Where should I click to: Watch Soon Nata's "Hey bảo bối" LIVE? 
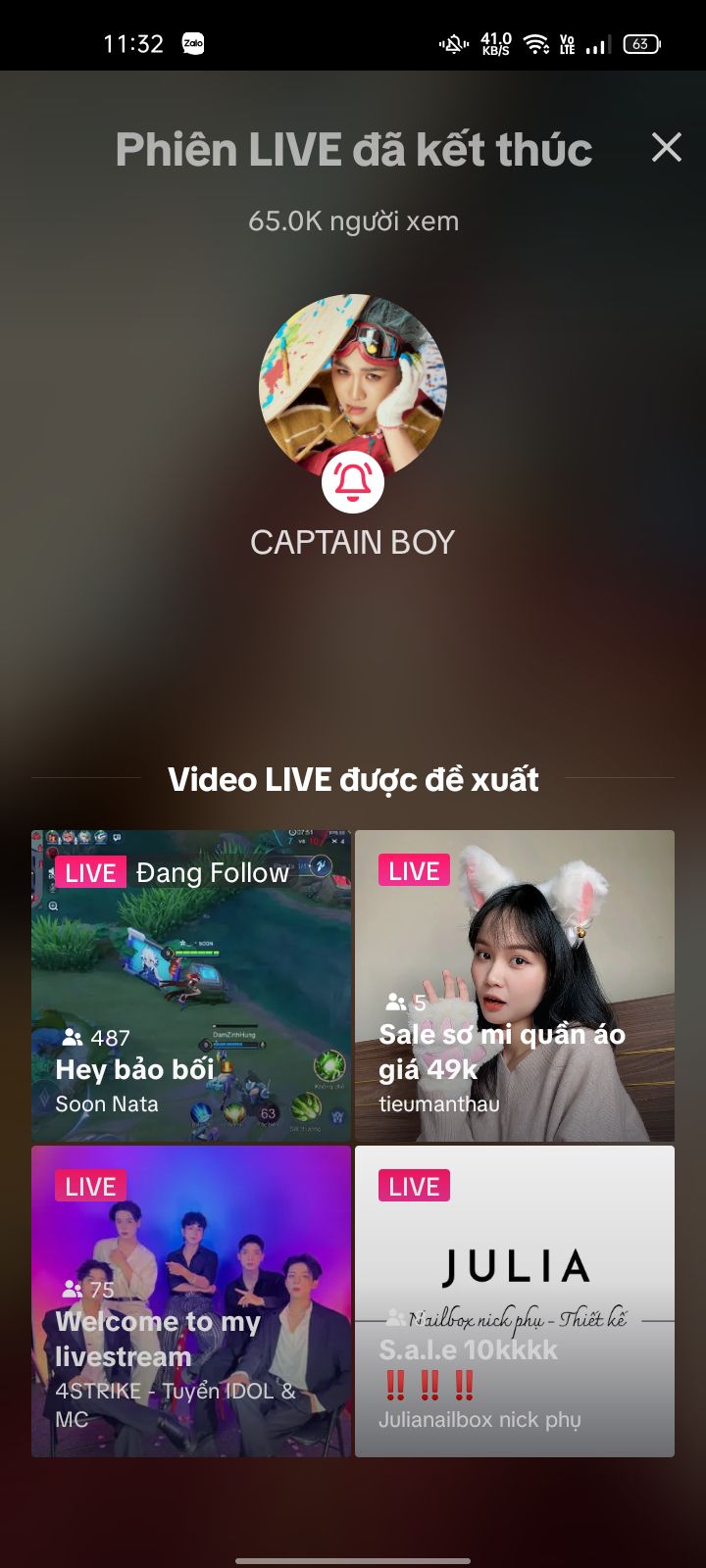click(x=191, y=985)
